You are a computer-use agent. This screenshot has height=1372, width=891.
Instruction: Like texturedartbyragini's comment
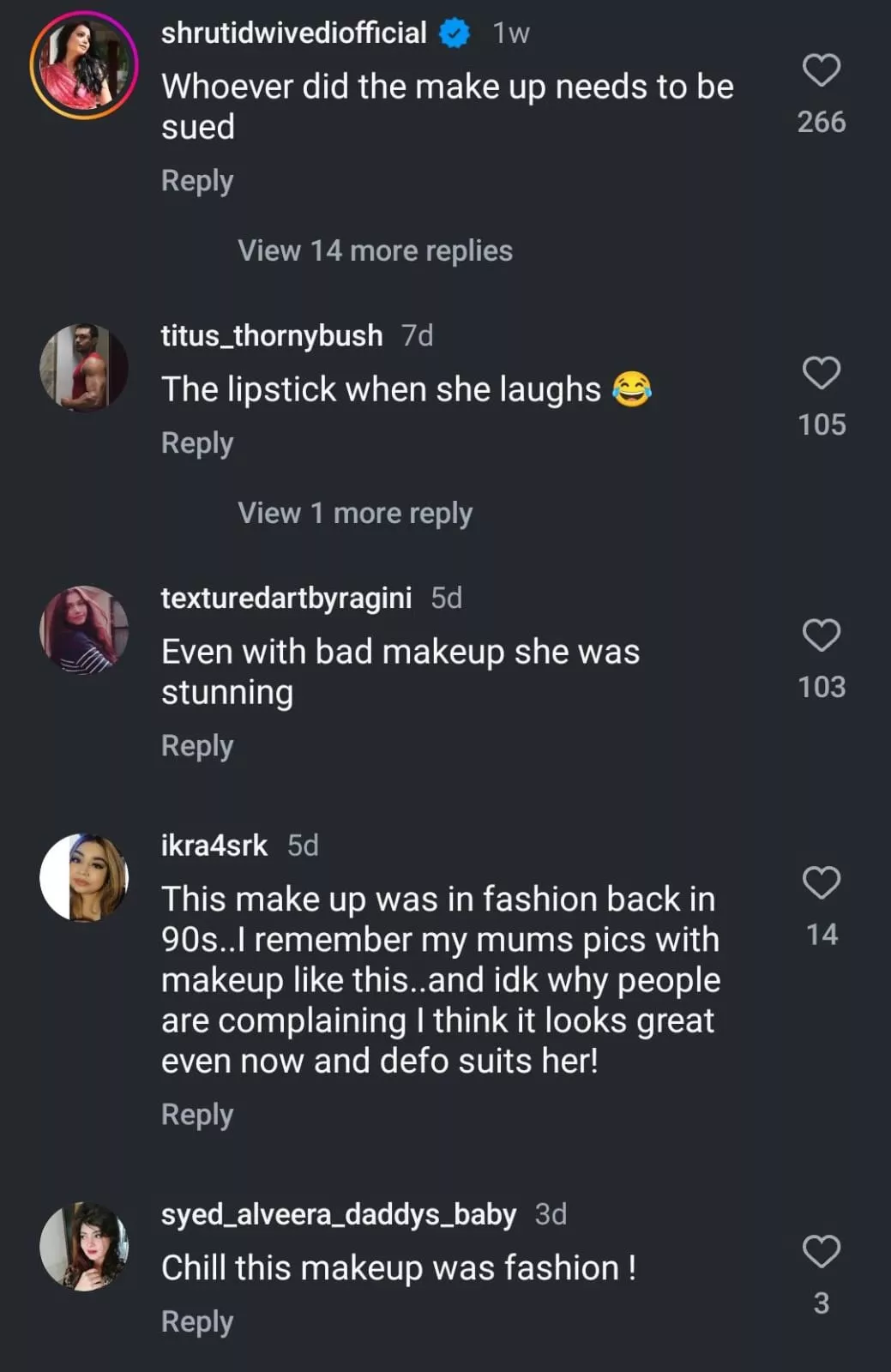821,635
